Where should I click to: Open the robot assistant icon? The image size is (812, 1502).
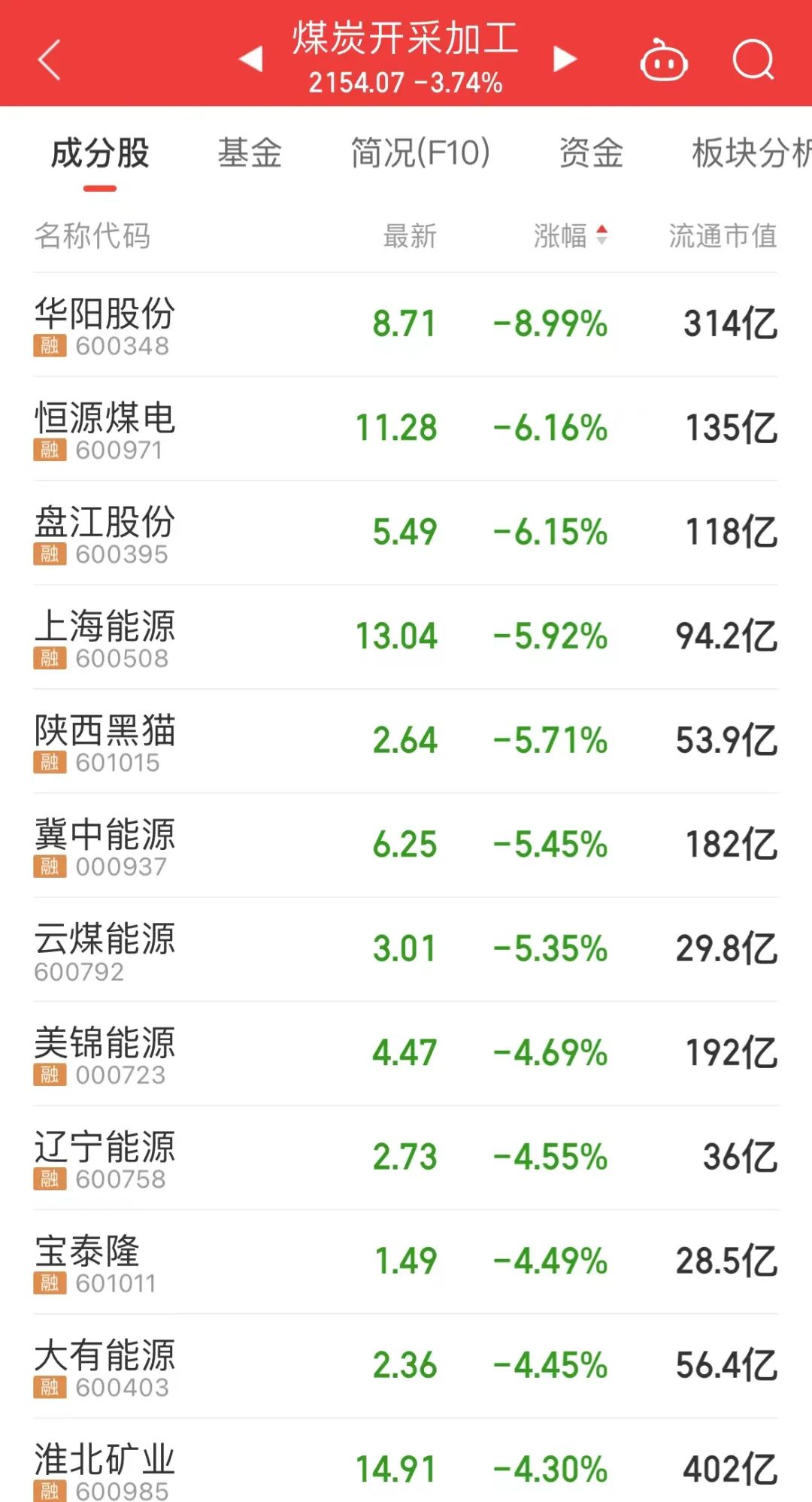coord(663,59)
